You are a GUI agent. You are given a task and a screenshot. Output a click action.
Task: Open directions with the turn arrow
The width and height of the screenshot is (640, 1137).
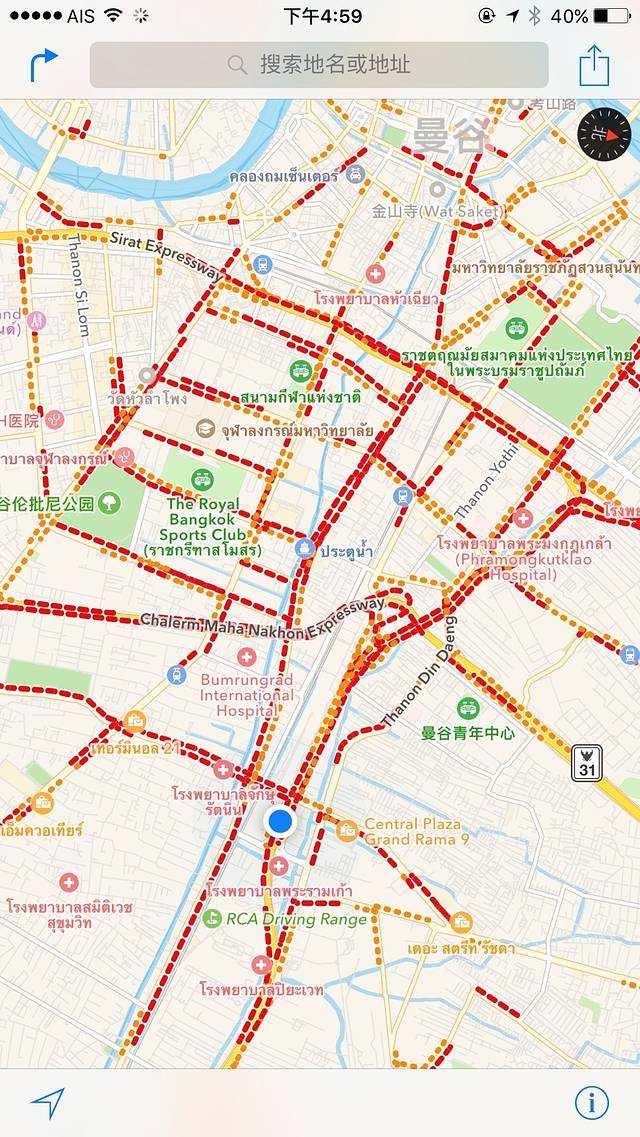click(44, 66)
